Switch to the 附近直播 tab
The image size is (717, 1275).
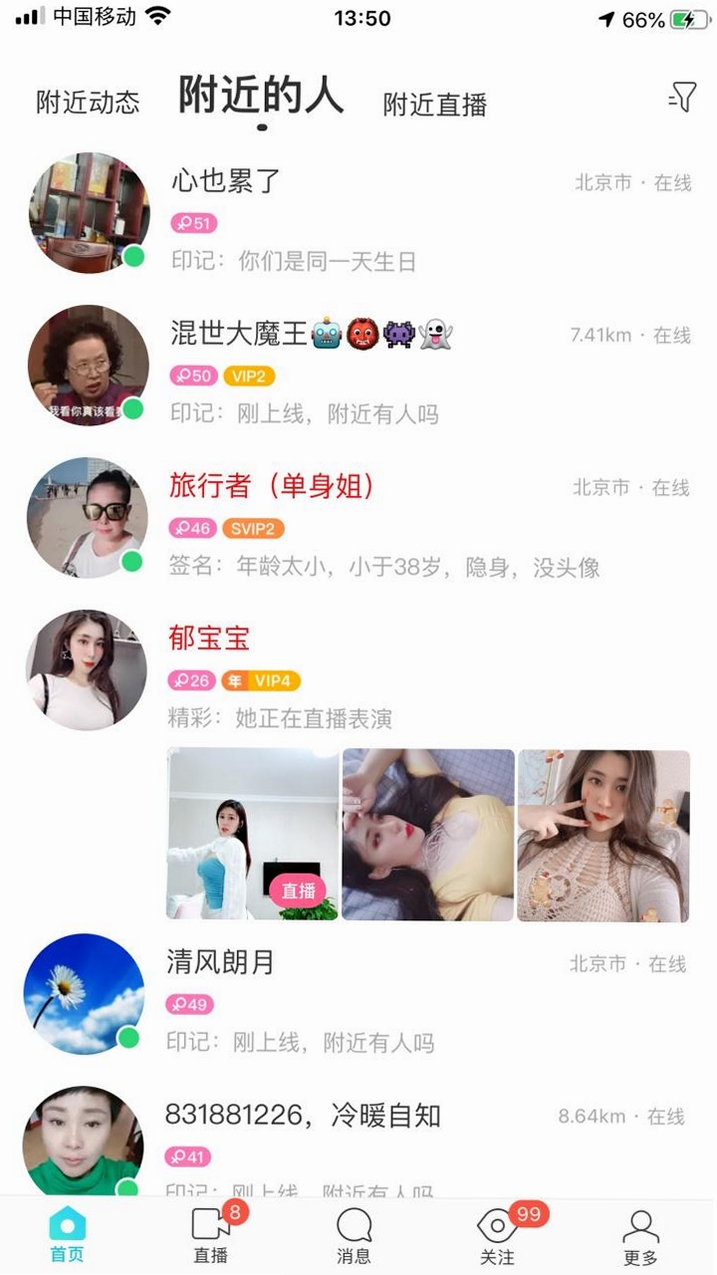[435, 104]
